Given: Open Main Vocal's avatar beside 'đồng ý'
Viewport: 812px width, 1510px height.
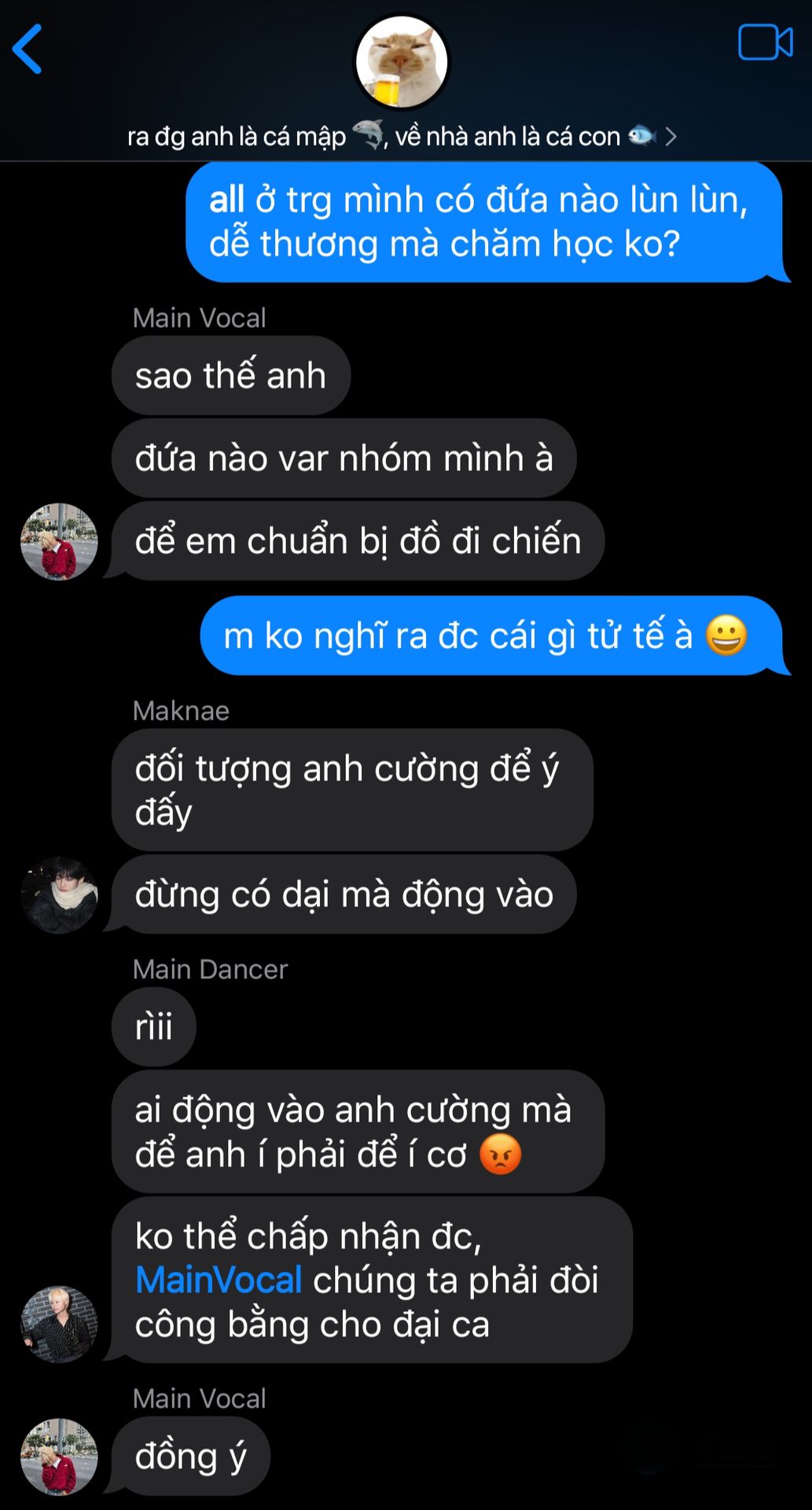Looking at the screenshot, I should [x=59, y=1457].
